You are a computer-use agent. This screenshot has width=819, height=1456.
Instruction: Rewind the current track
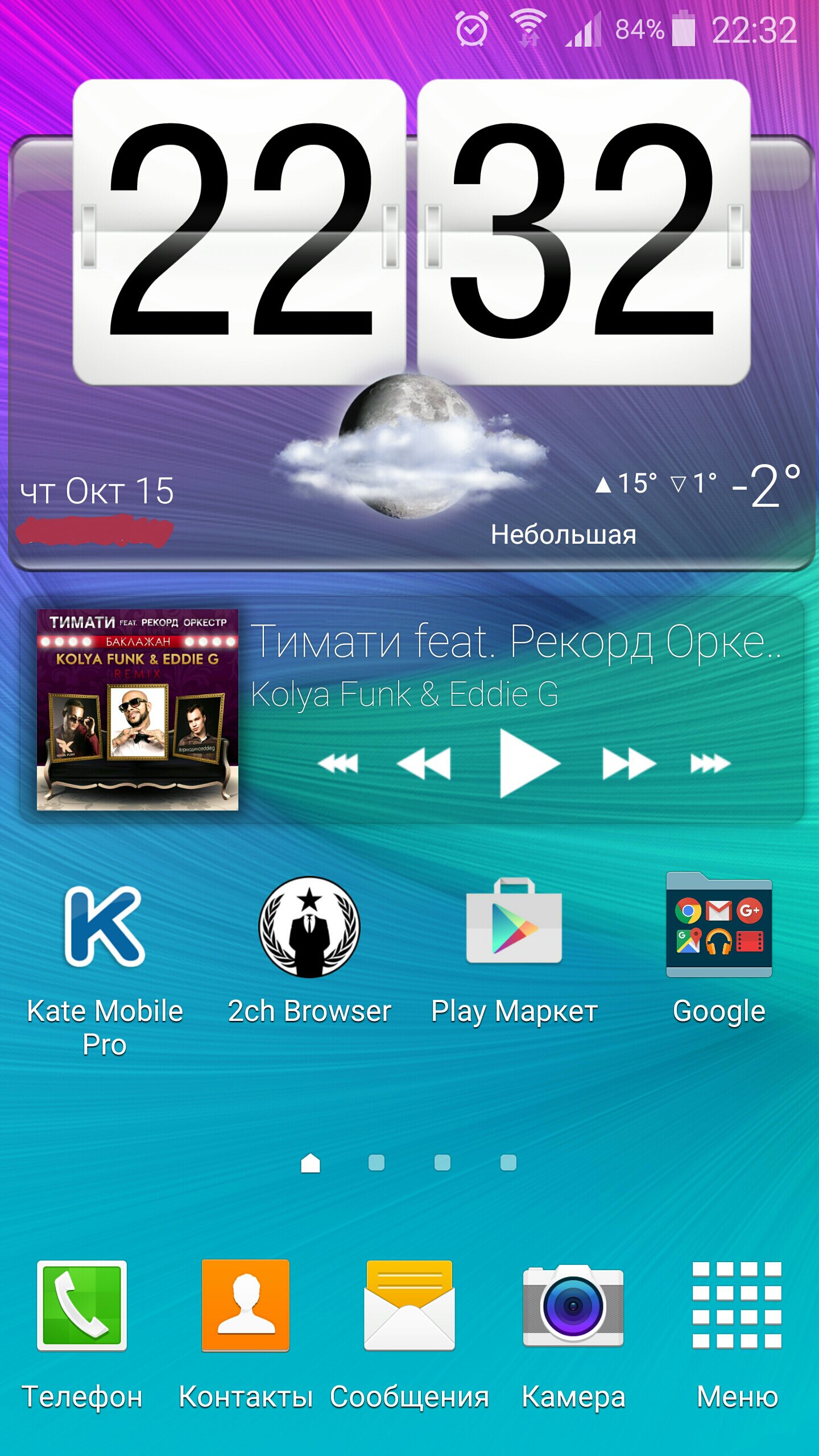coord(423,763)
